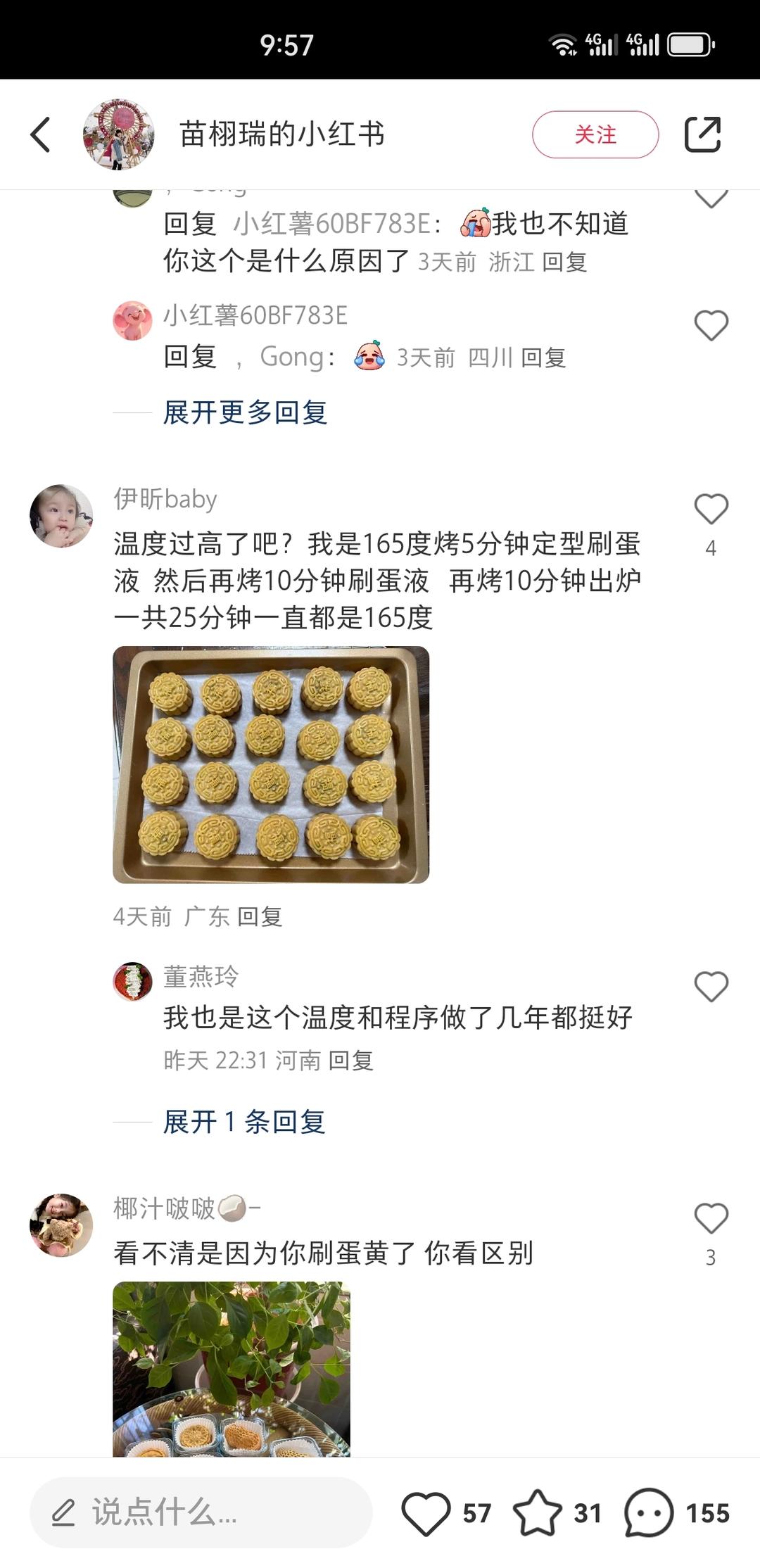View 椰汁啵啵's attached photo
The image size is (760, 1568).
click(x=231, y=1368)
